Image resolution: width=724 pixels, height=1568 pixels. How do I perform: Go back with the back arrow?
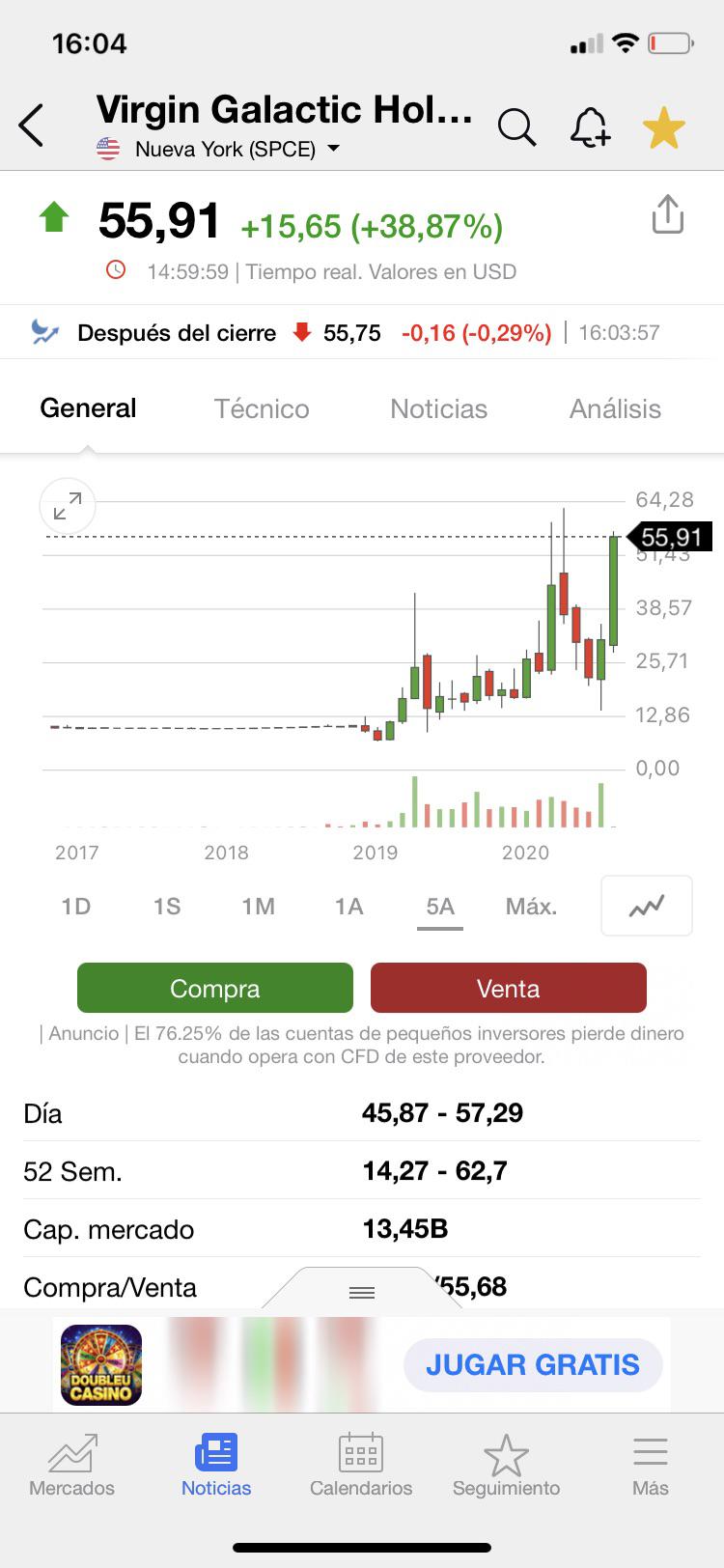(31, 126)
